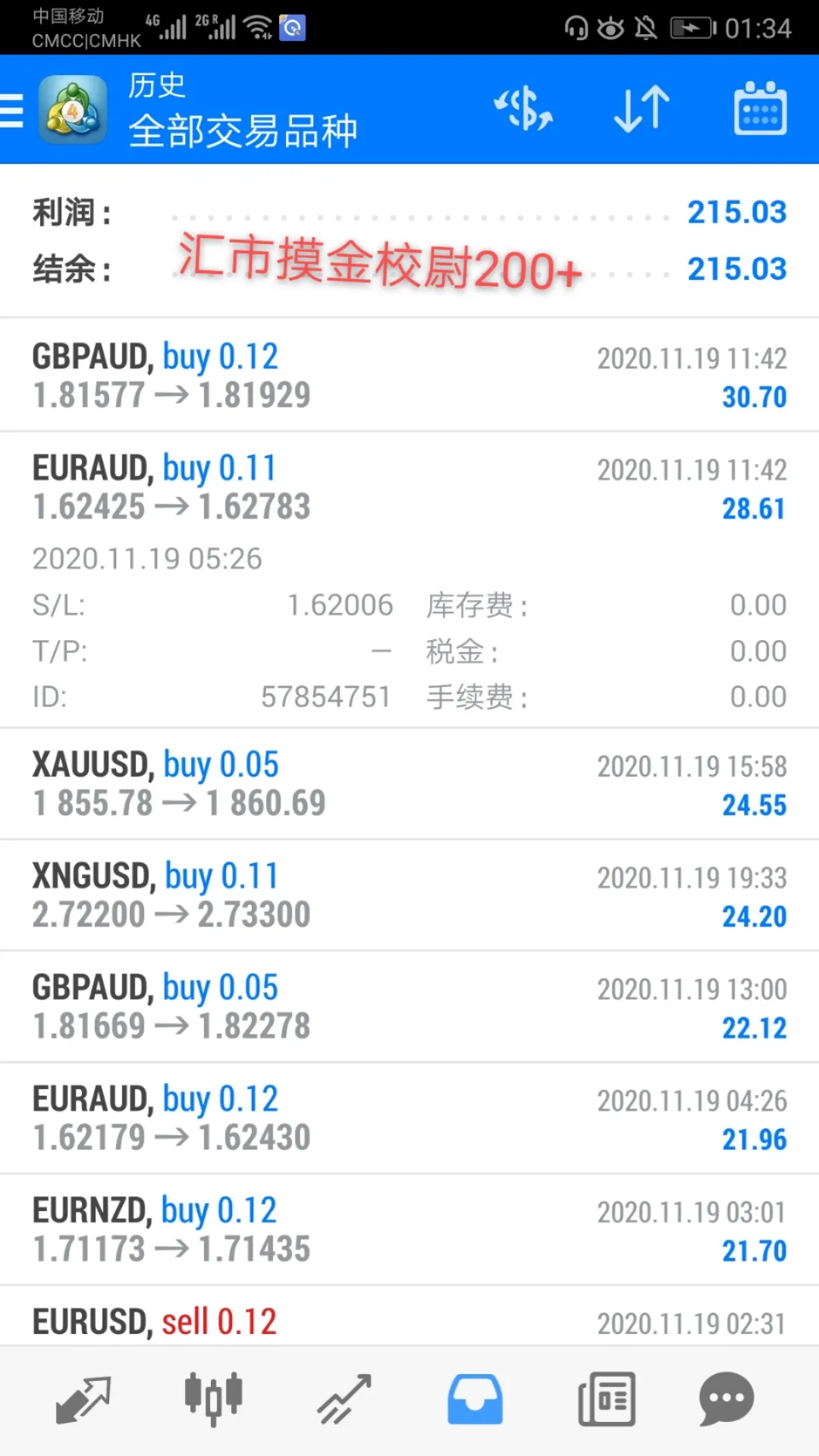Open the hamburger drawer menu
The width and height of the screenshot is (819, 1456).
coord(12,111)
